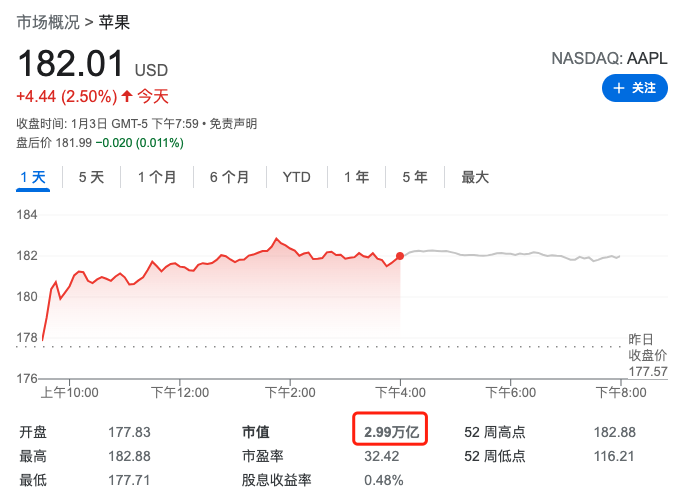
Task: Select the YTD chart range
Action: (297, 177)
